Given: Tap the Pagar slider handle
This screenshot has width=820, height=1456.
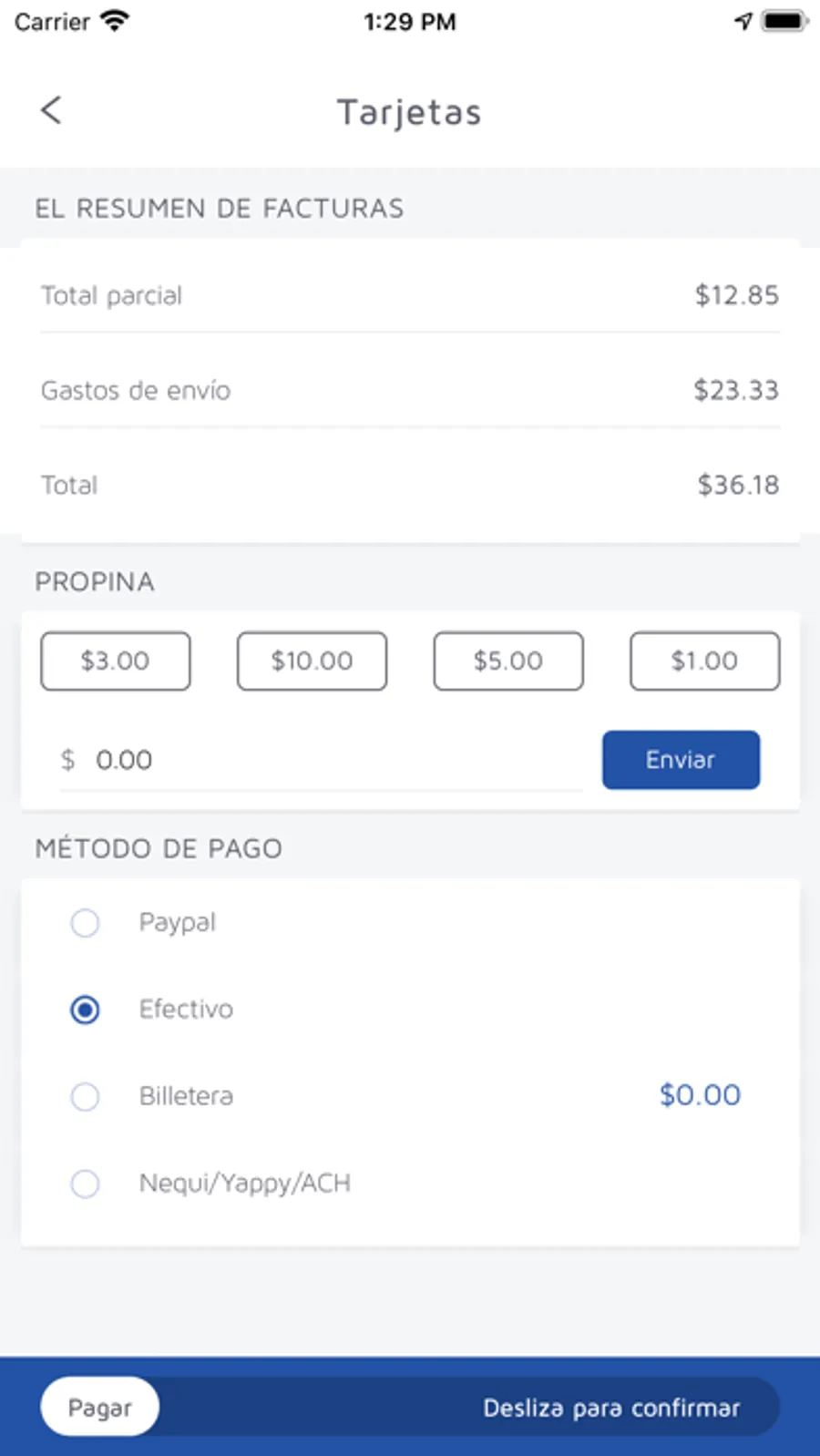Looking at the screenshot, I should (x=100, y=1408).
